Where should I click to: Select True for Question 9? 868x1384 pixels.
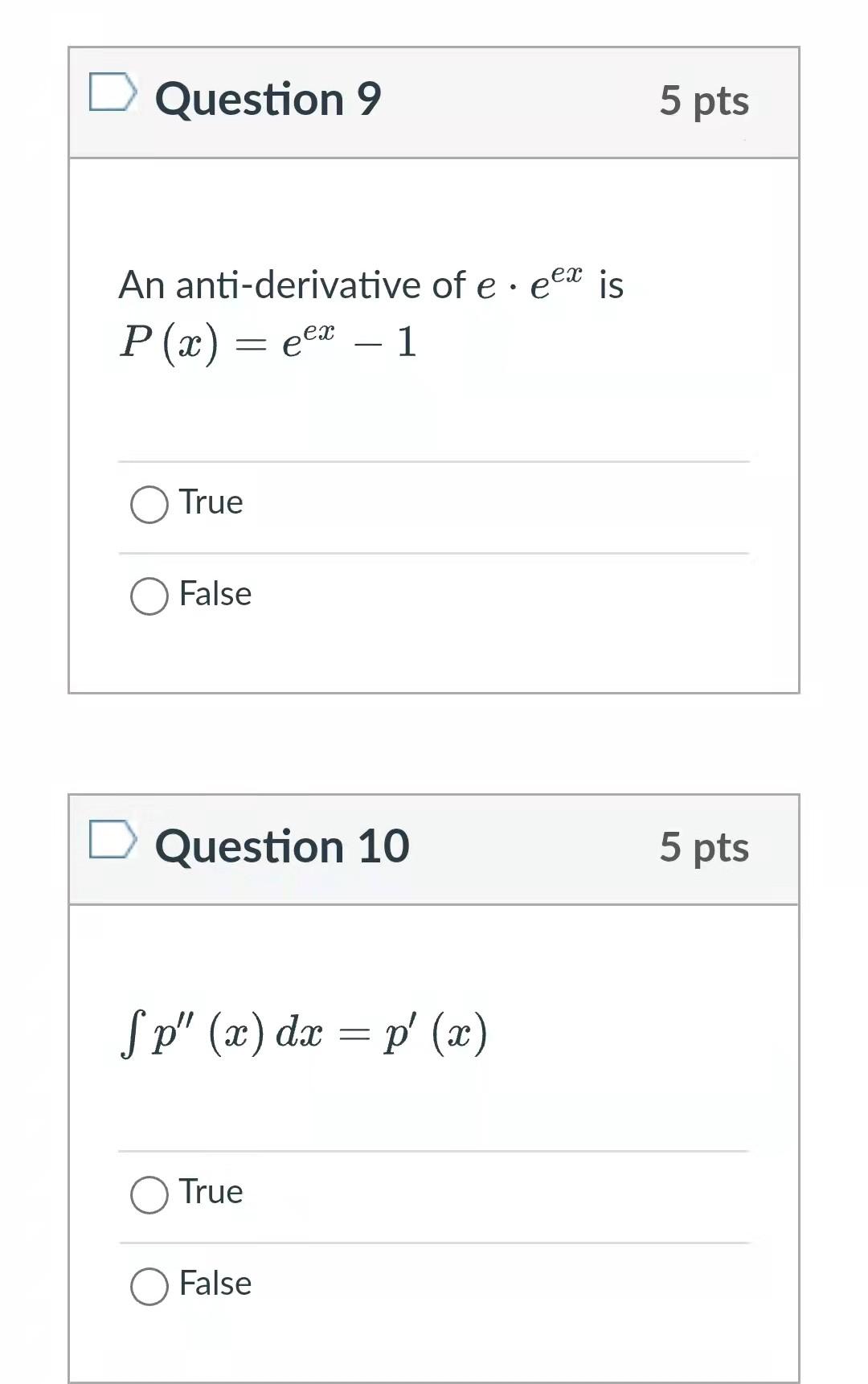click(x=149, y=505)
